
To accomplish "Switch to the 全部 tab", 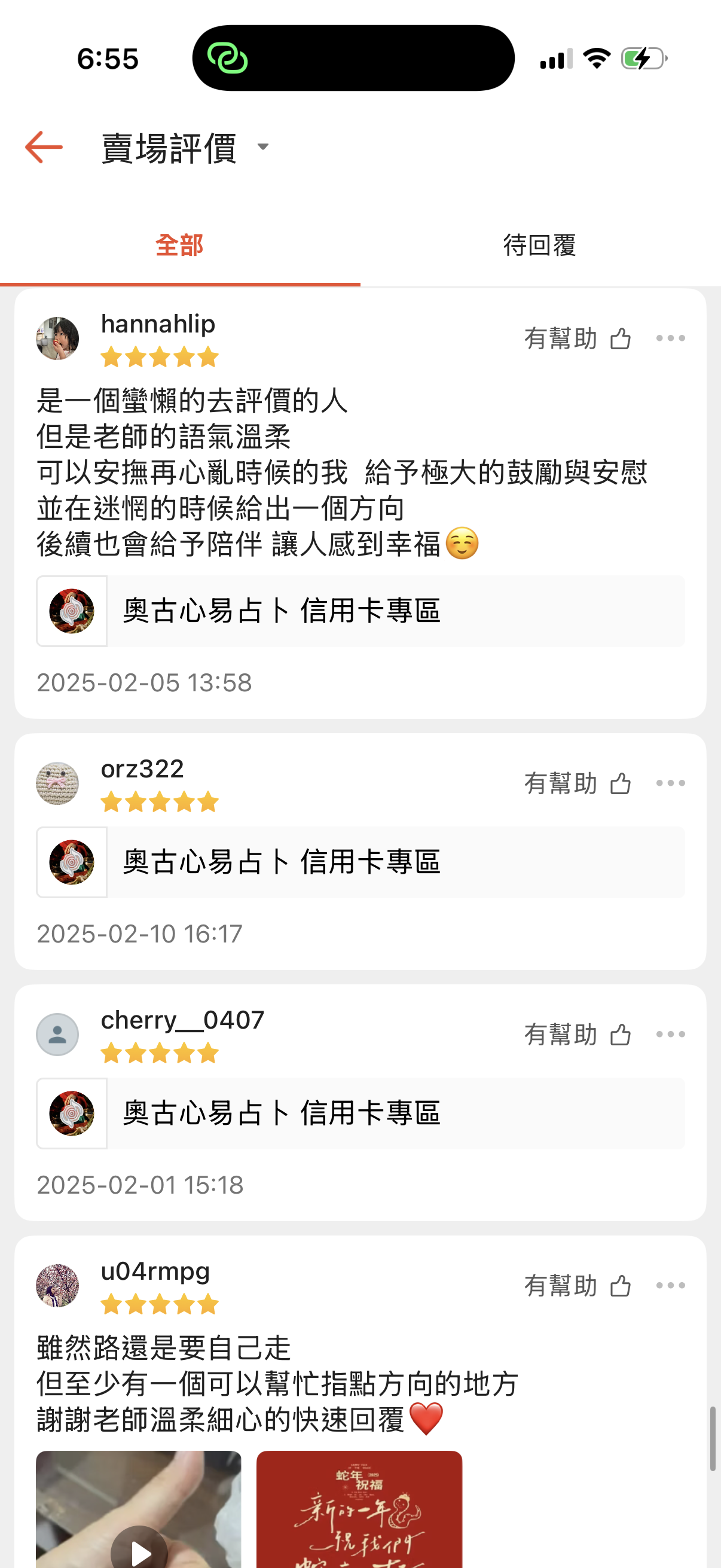I will click(179, 246).
